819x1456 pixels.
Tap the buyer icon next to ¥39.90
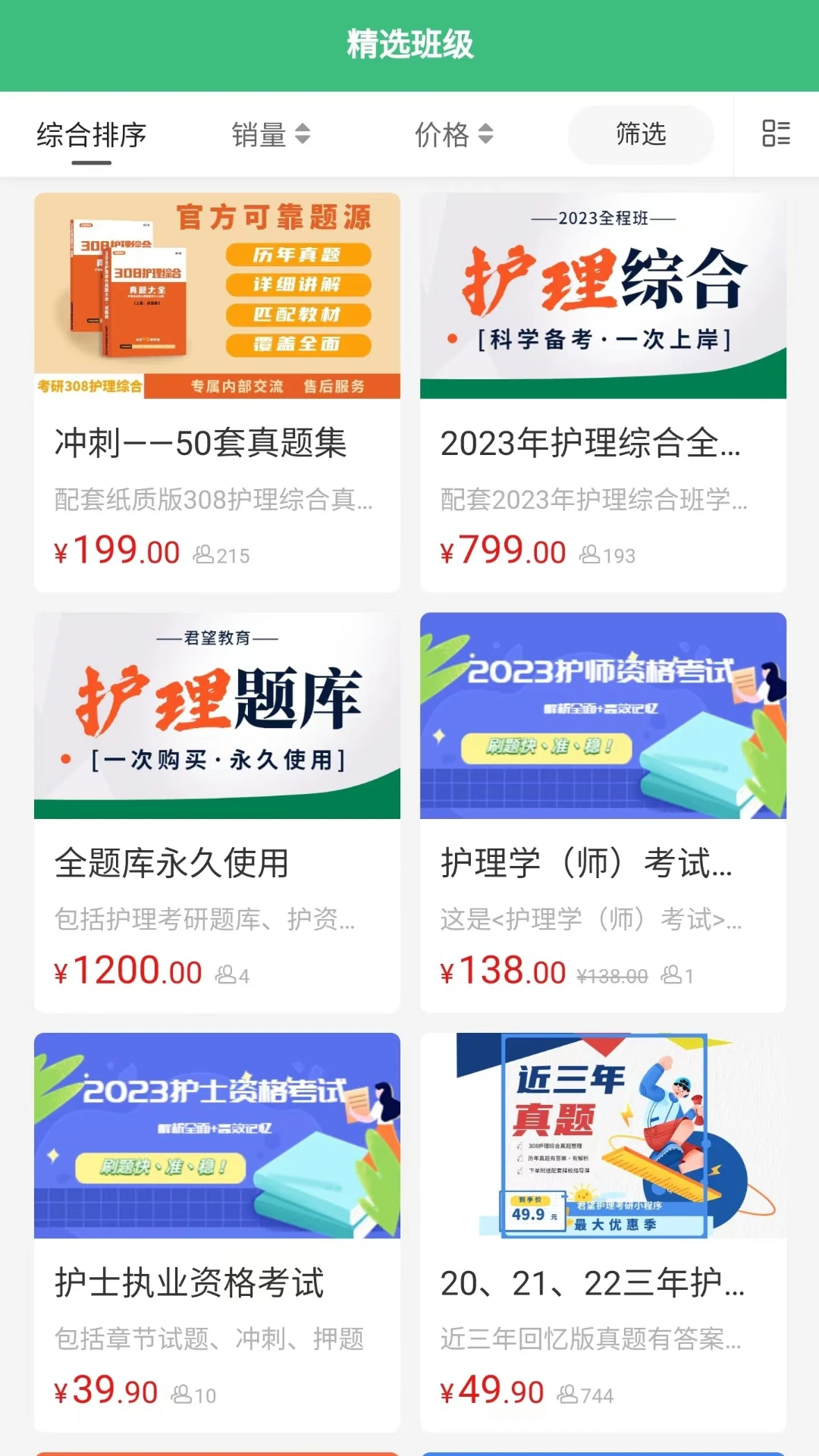click(180, 1395)
